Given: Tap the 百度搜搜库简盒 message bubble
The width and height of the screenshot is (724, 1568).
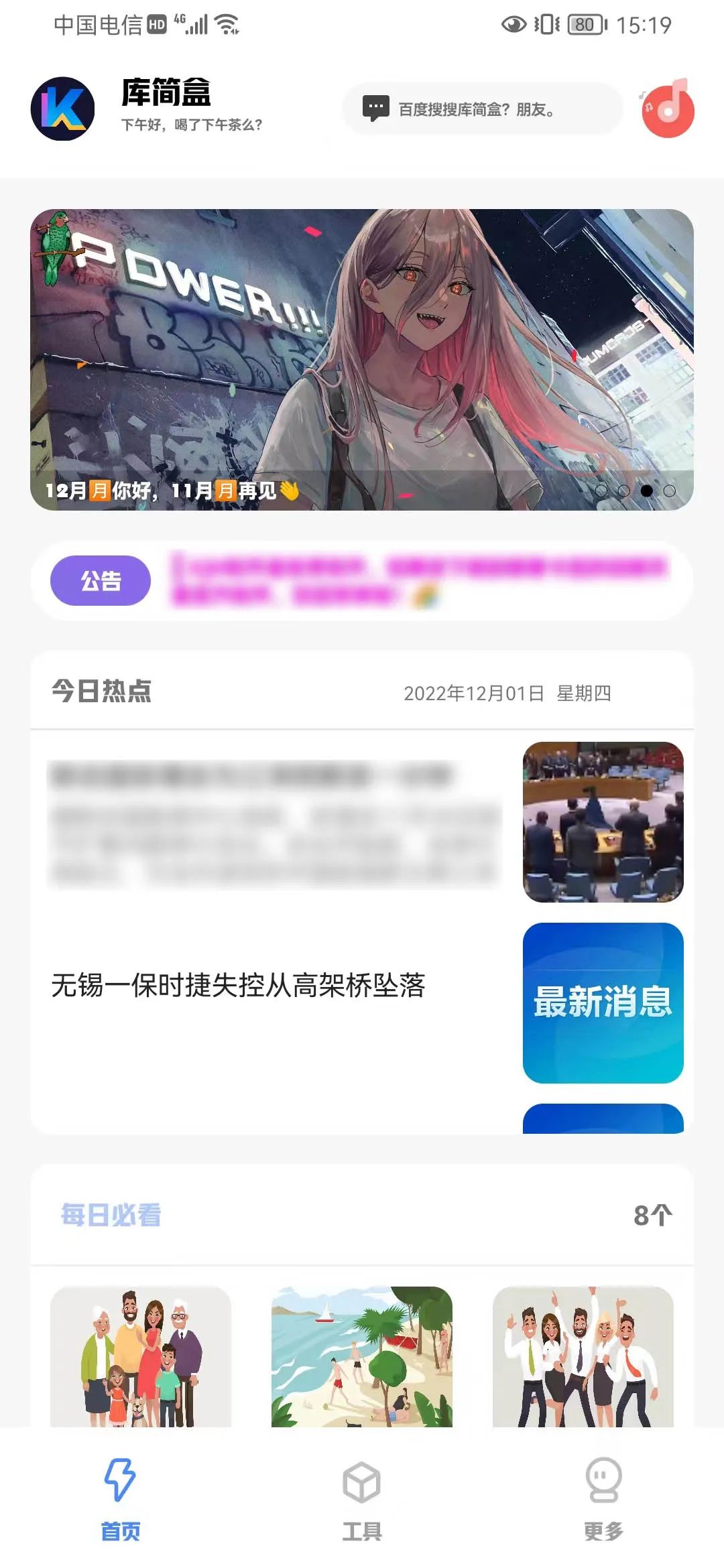Looking at the screenshot, I should (481, 109).
